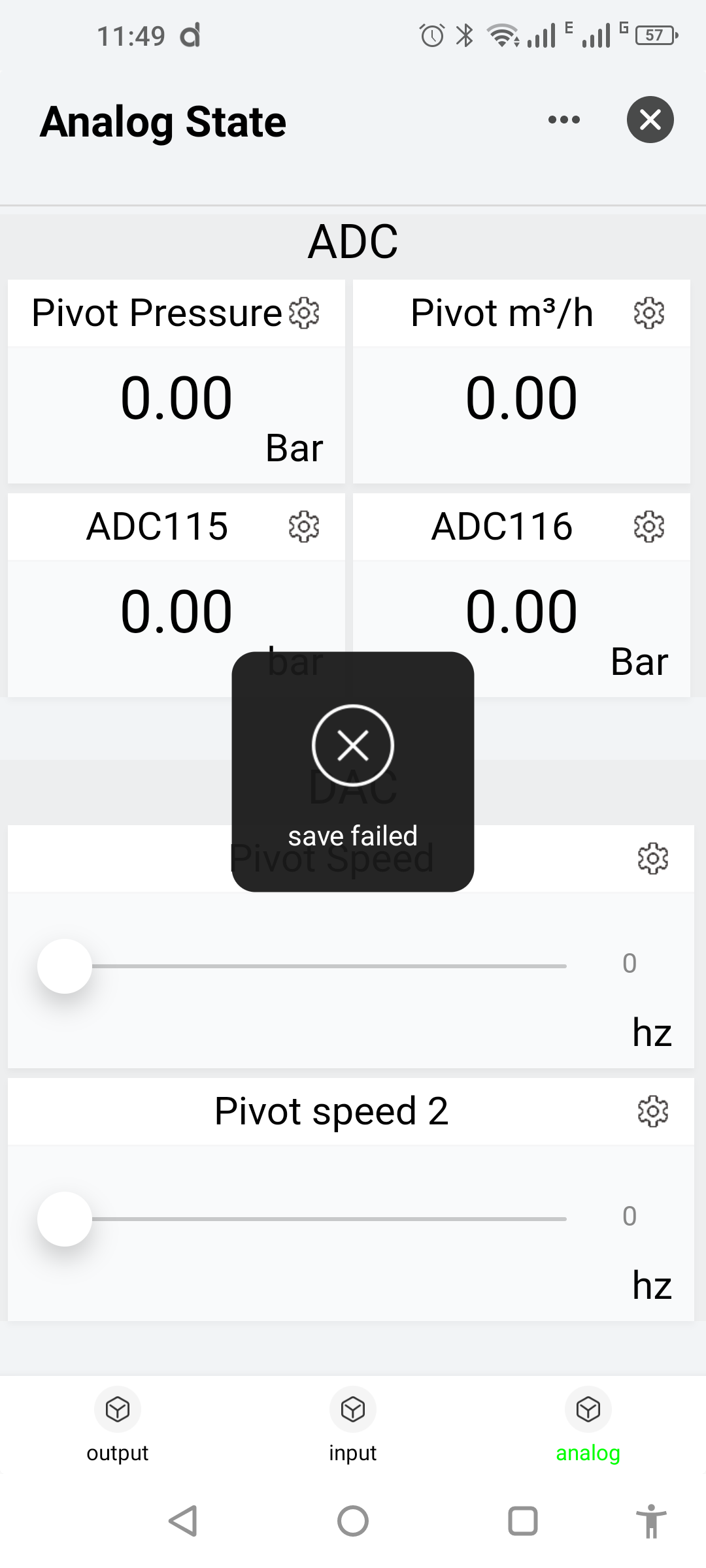The width and height of the screenshot is (706, 1568).
Task: Configure ADC115 via its gear icon
Action: (304, 527)
